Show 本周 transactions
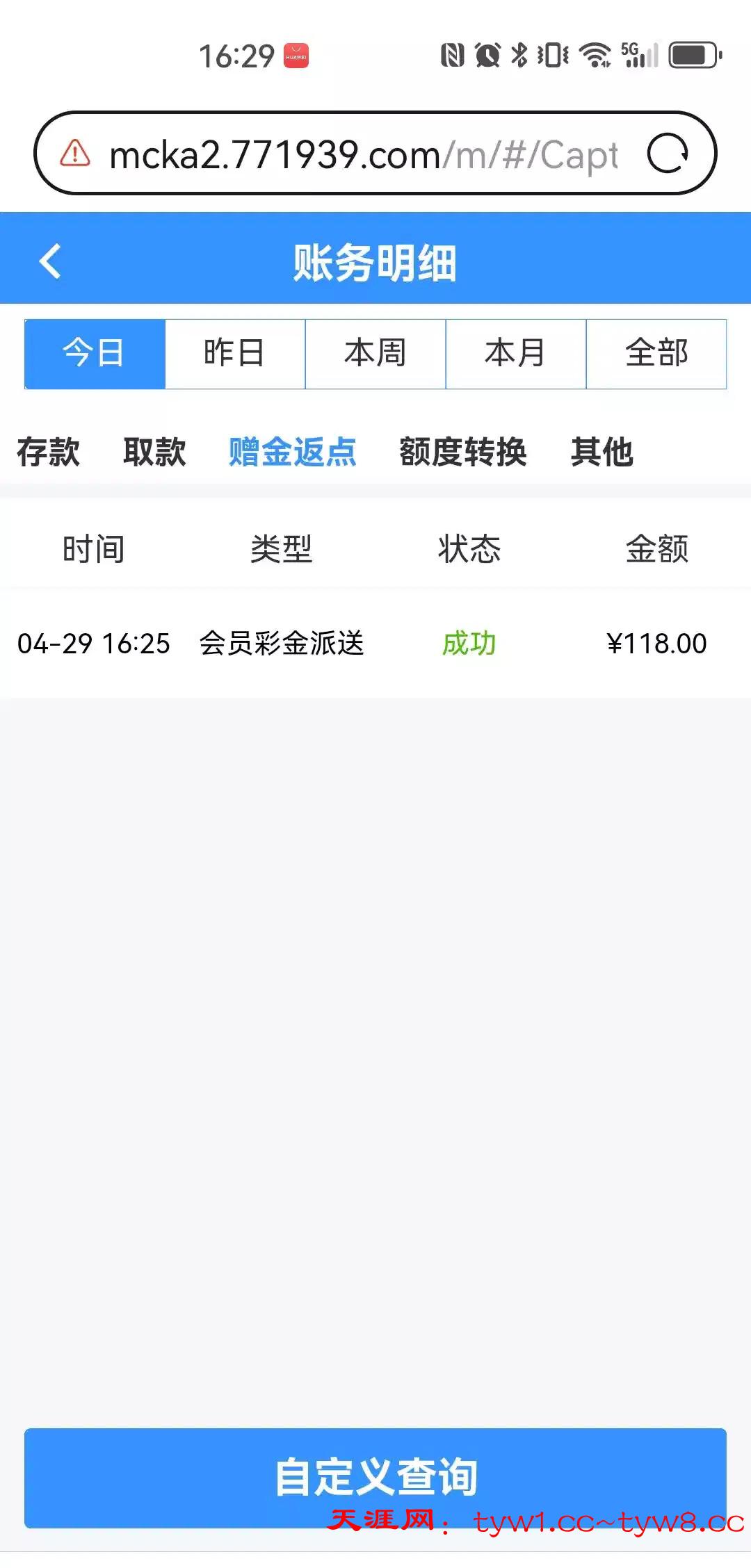The image size is (751, 1568). pyautogui.click(x=375, y=353)
